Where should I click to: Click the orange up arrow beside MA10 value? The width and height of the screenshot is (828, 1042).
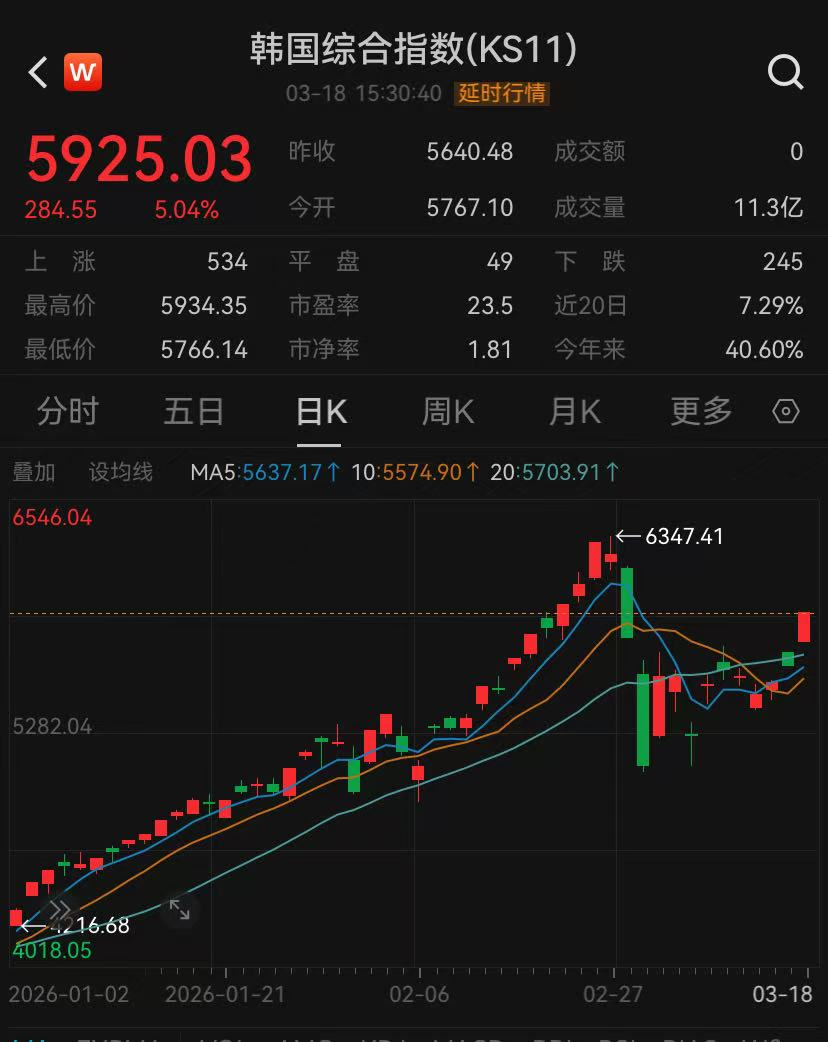point(471,472)
